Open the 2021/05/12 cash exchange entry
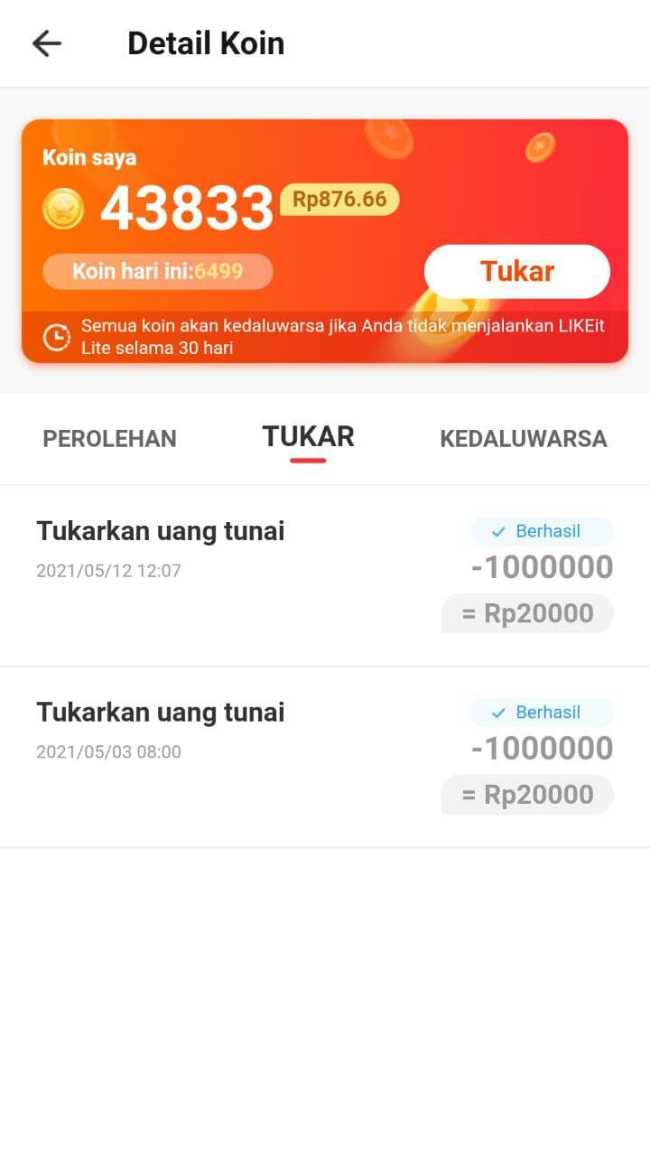The height and width of the screenshot is (1156, 650). pyautogui.click(x=324, y=575)
